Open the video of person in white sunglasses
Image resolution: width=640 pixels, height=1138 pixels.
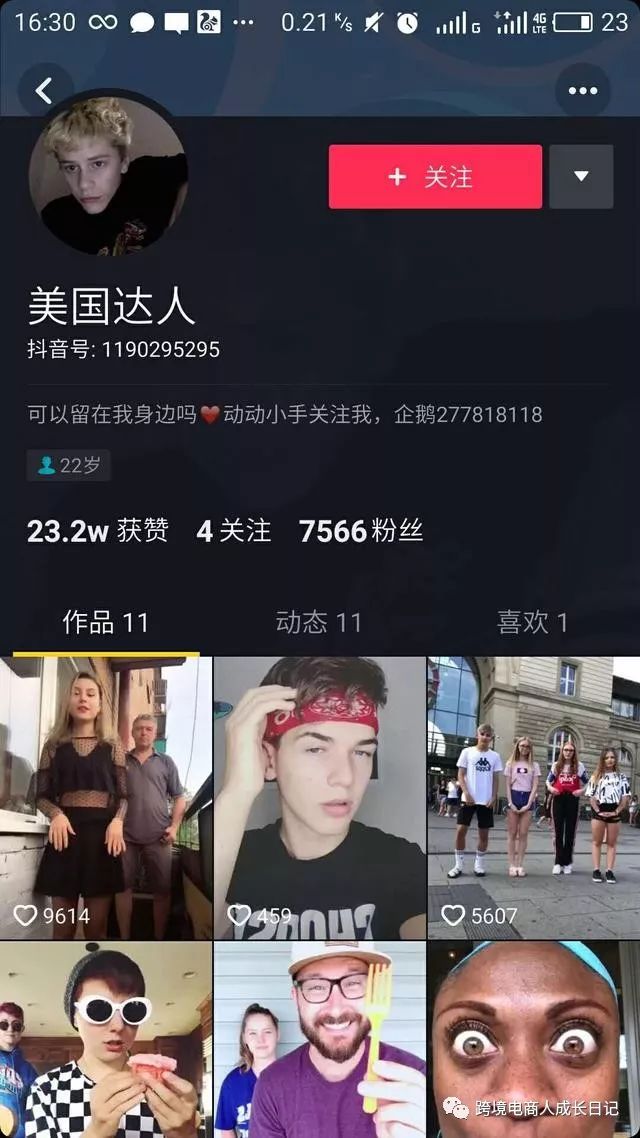pyautogui.click(x=106, y=1040)
